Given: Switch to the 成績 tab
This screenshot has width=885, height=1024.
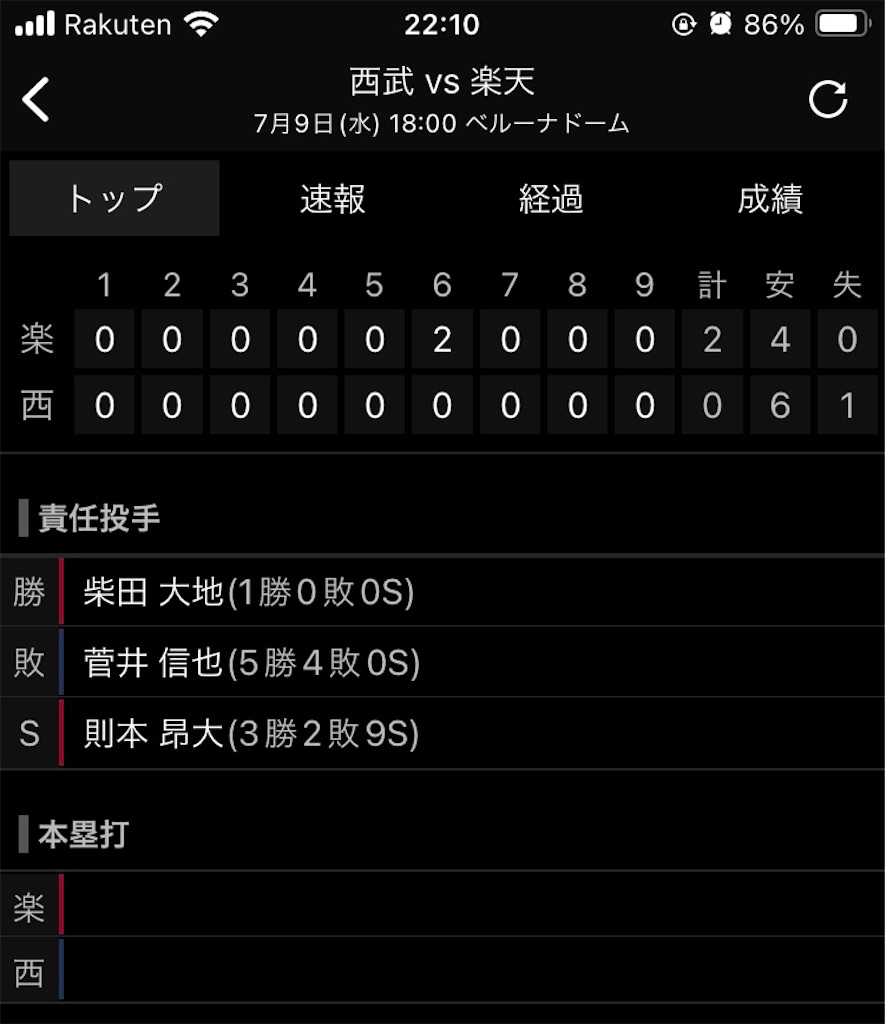Looking at the screenshot, I should point(769,198).
